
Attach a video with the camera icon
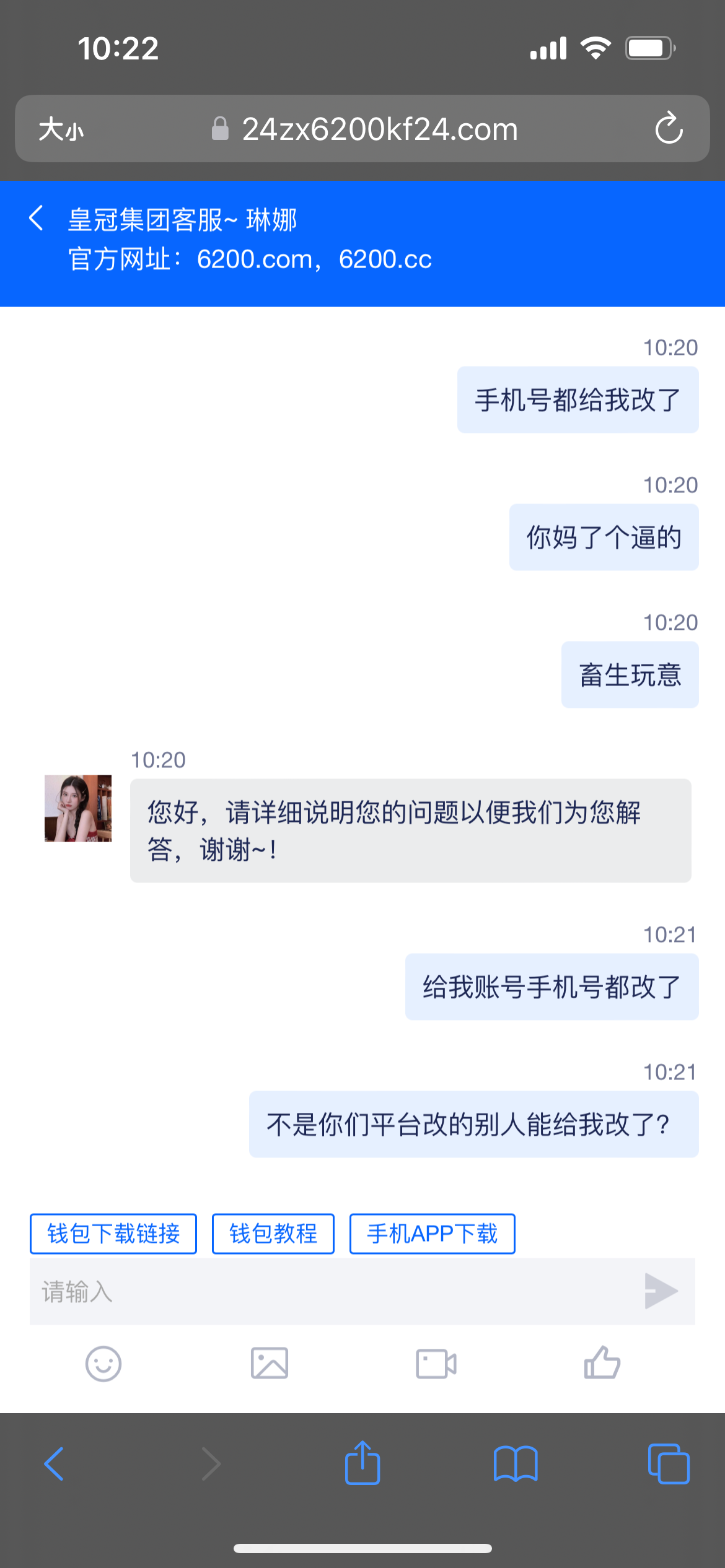click(436, 1364)
